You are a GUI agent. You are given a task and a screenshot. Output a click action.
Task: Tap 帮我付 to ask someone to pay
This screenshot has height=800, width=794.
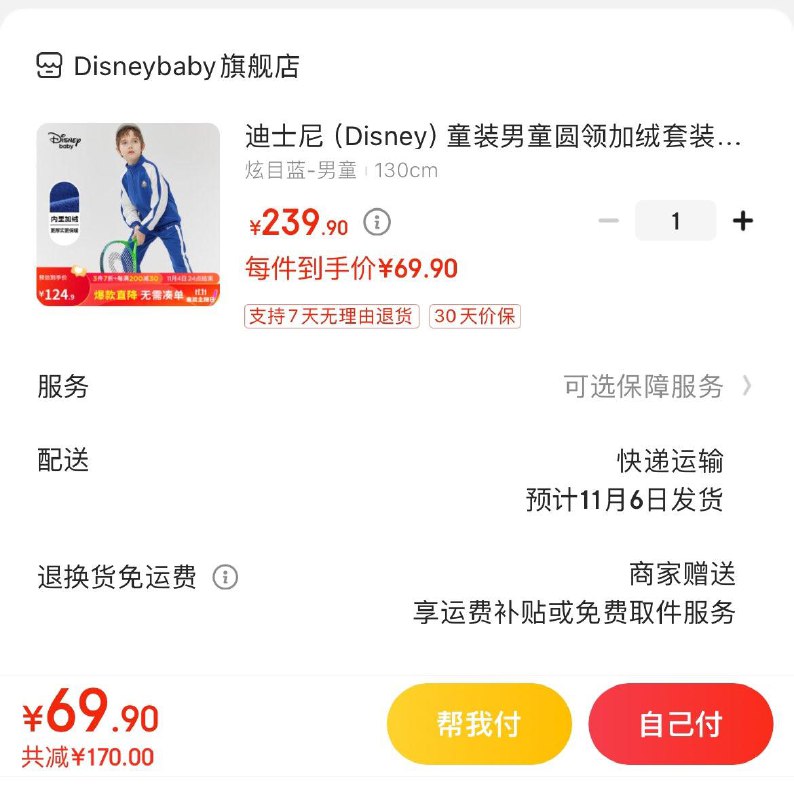tap(479, 724)
